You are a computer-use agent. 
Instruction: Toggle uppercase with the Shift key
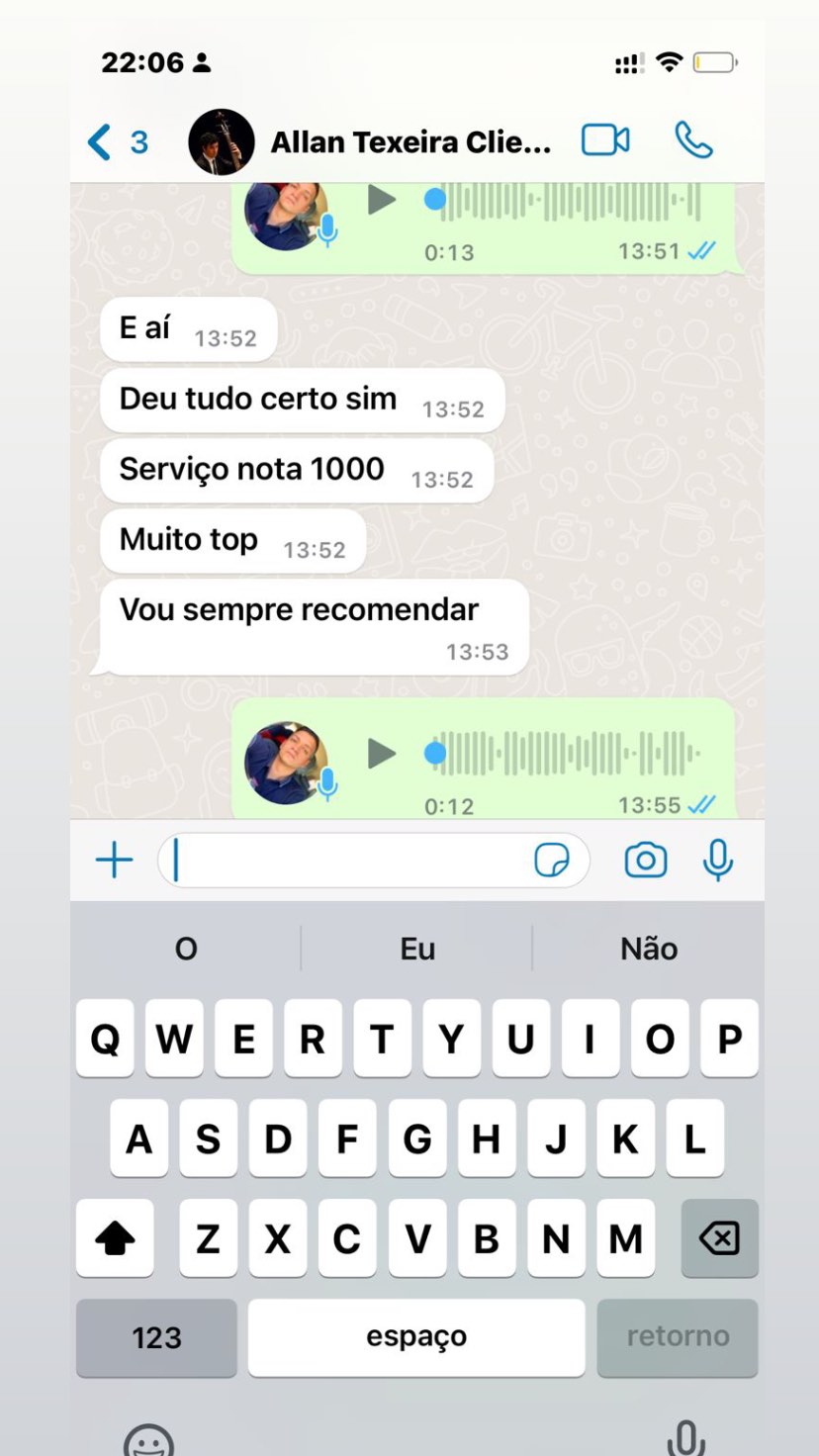click(114, 1237)
